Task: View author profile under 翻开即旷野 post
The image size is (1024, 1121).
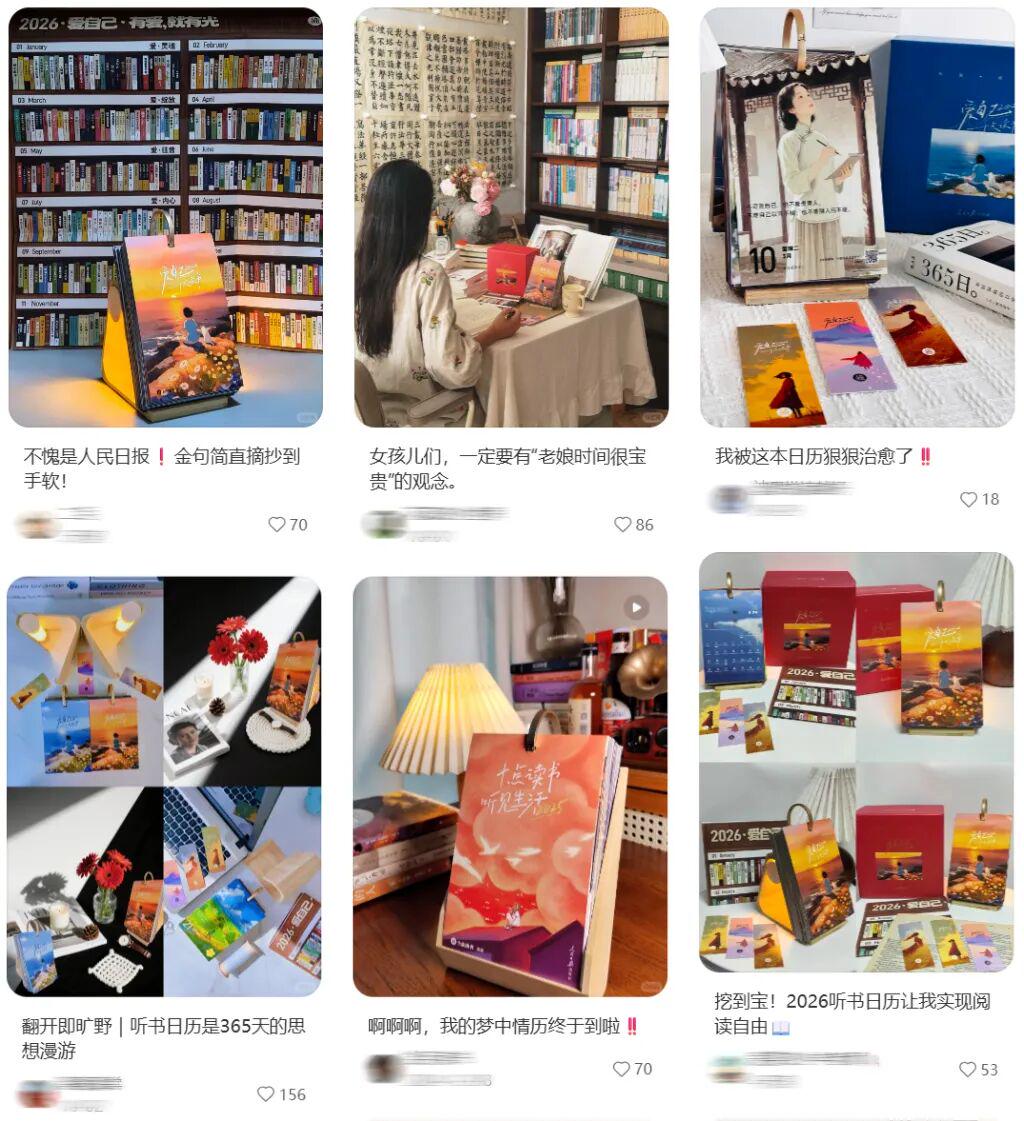Action: coord(37,1093)
